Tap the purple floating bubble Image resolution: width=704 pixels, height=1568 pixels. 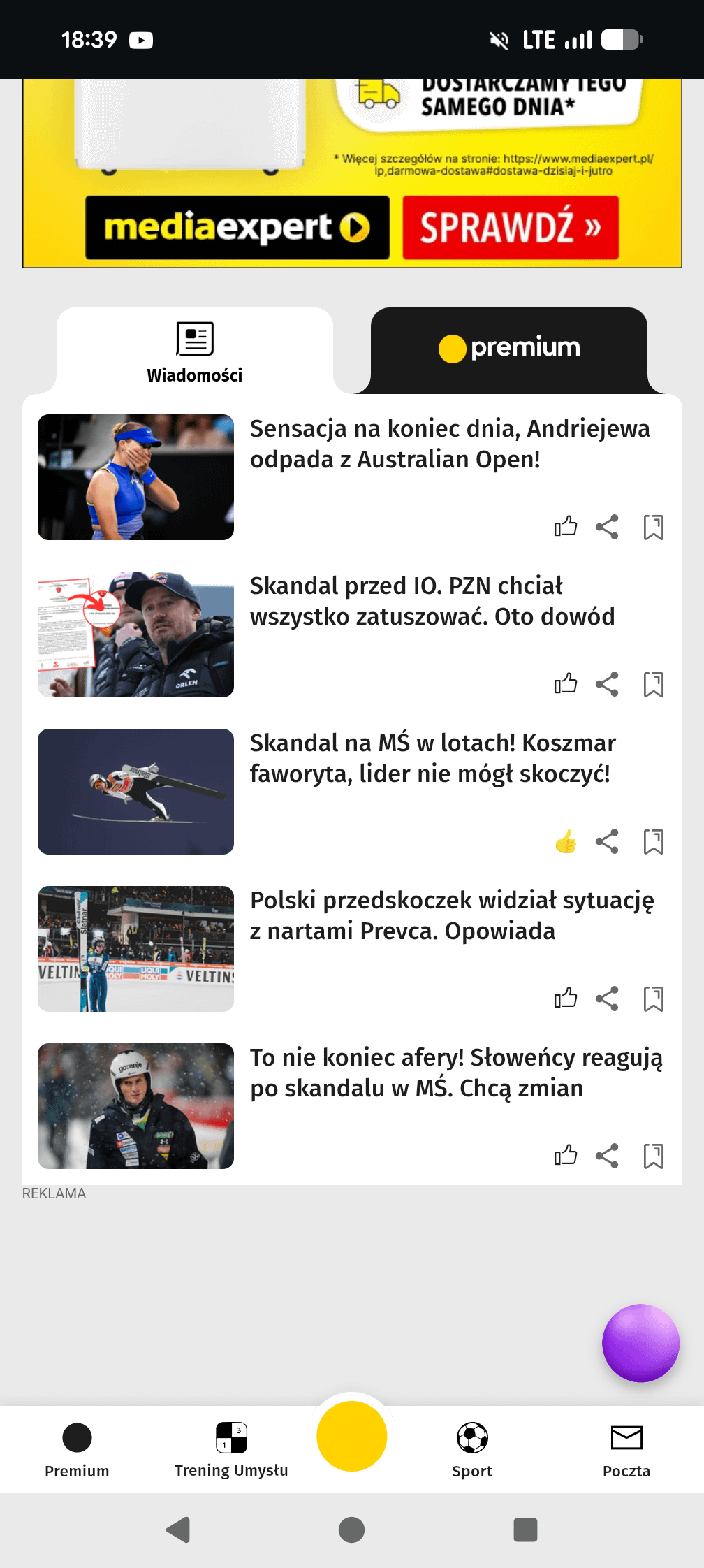640,1342
